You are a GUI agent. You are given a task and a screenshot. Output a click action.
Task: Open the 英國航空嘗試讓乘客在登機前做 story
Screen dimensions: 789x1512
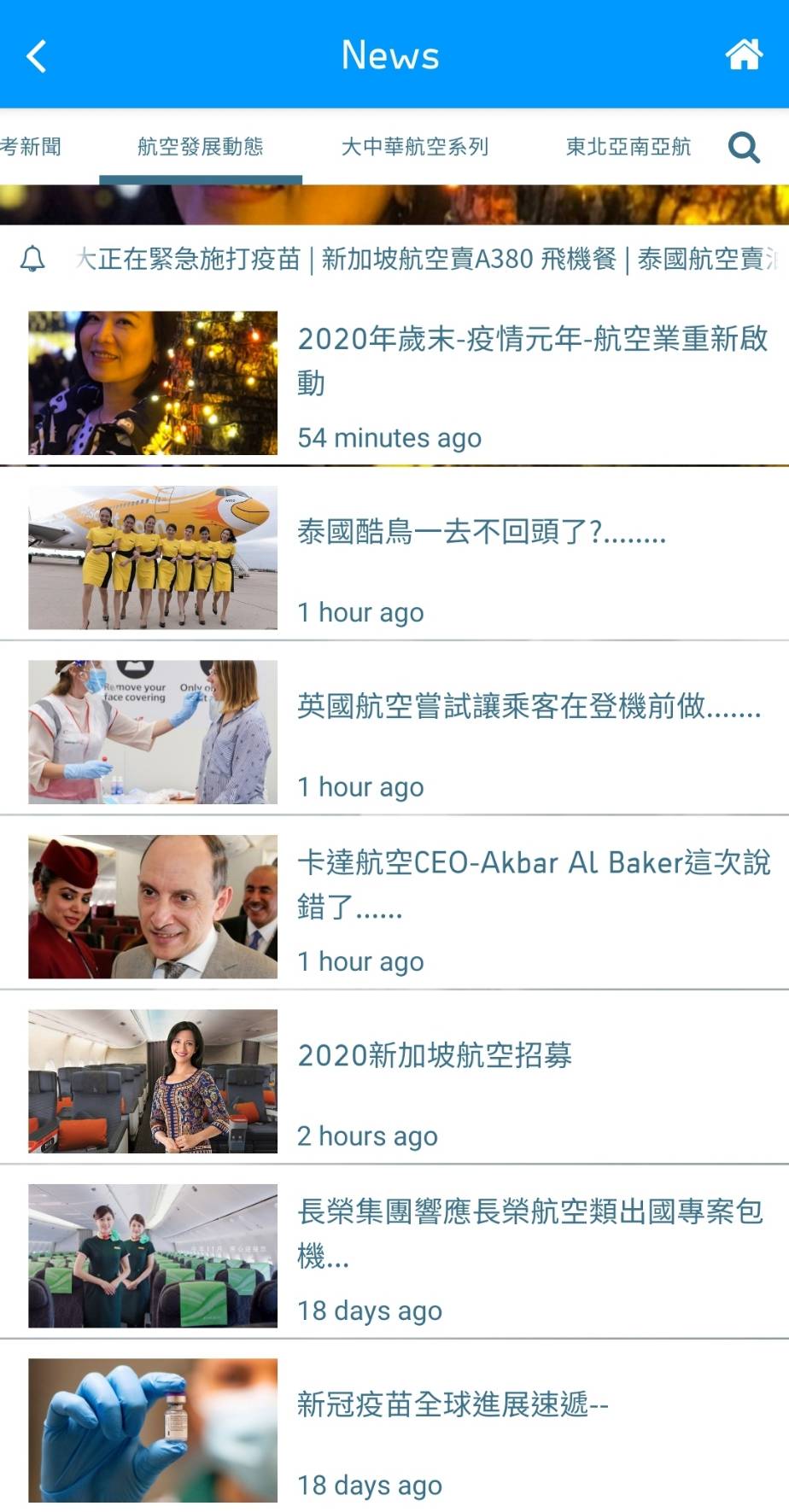click(x=528, y=707)
